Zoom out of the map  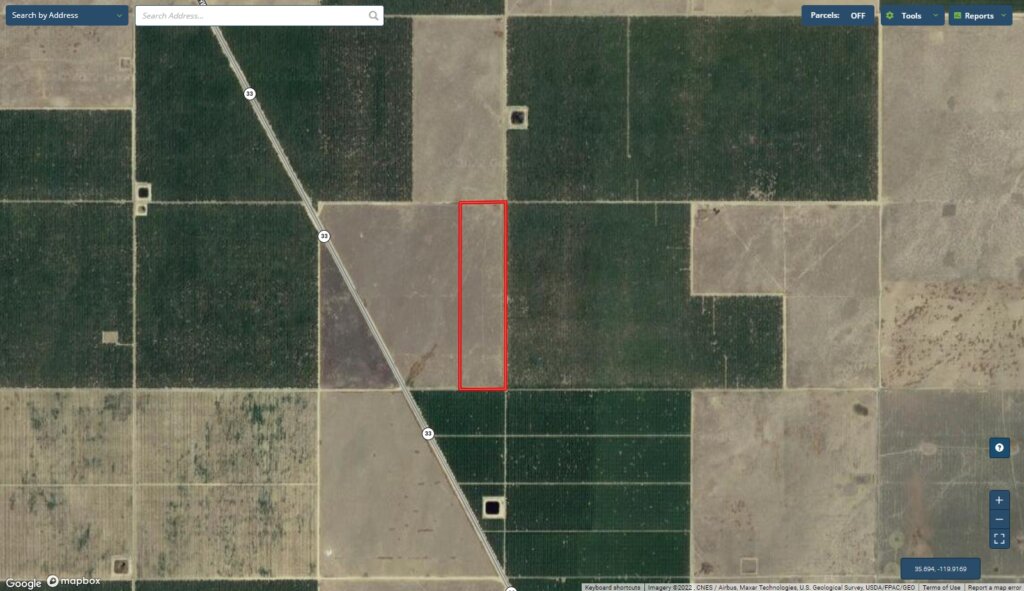(x=999, y=519)
